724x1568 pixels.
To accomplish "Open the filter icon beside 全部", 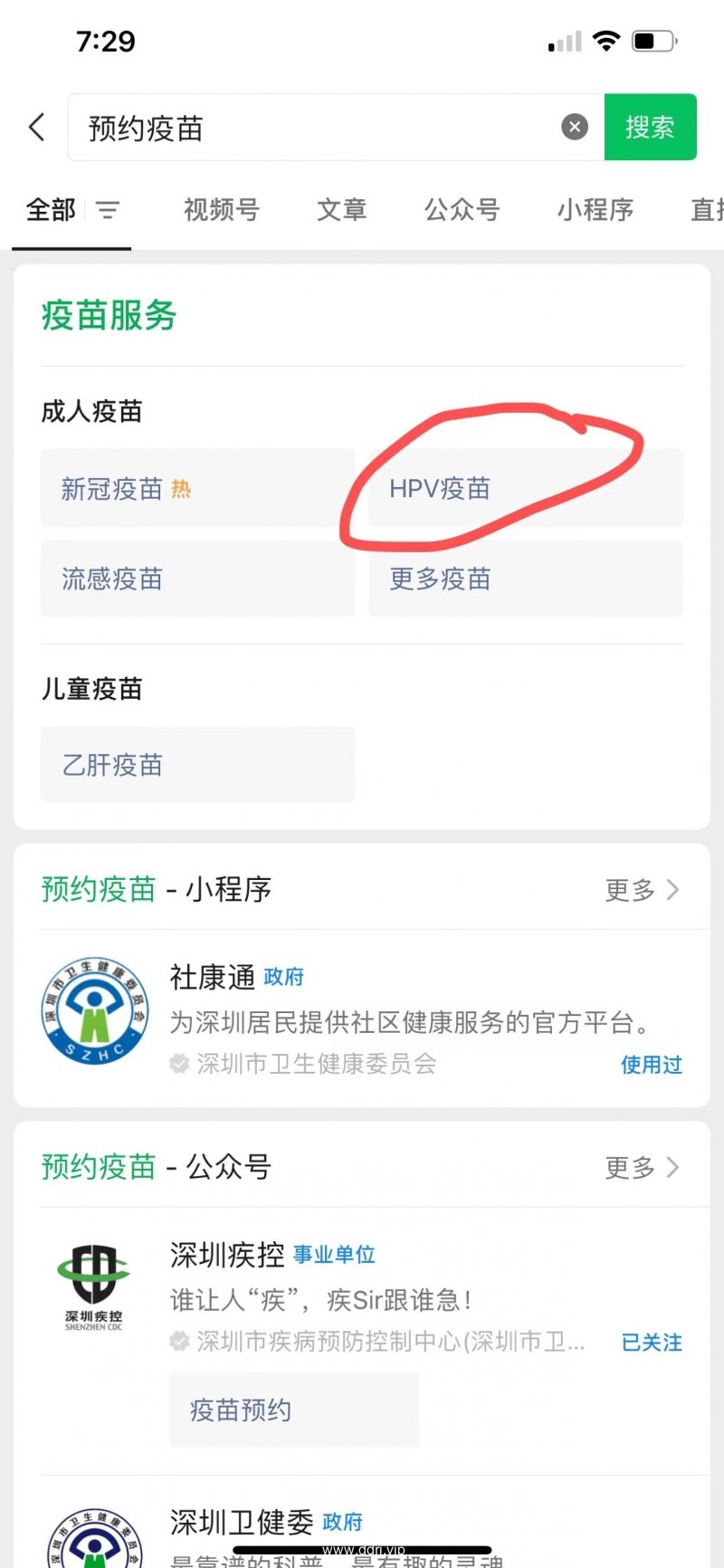I will coord(108,210).
